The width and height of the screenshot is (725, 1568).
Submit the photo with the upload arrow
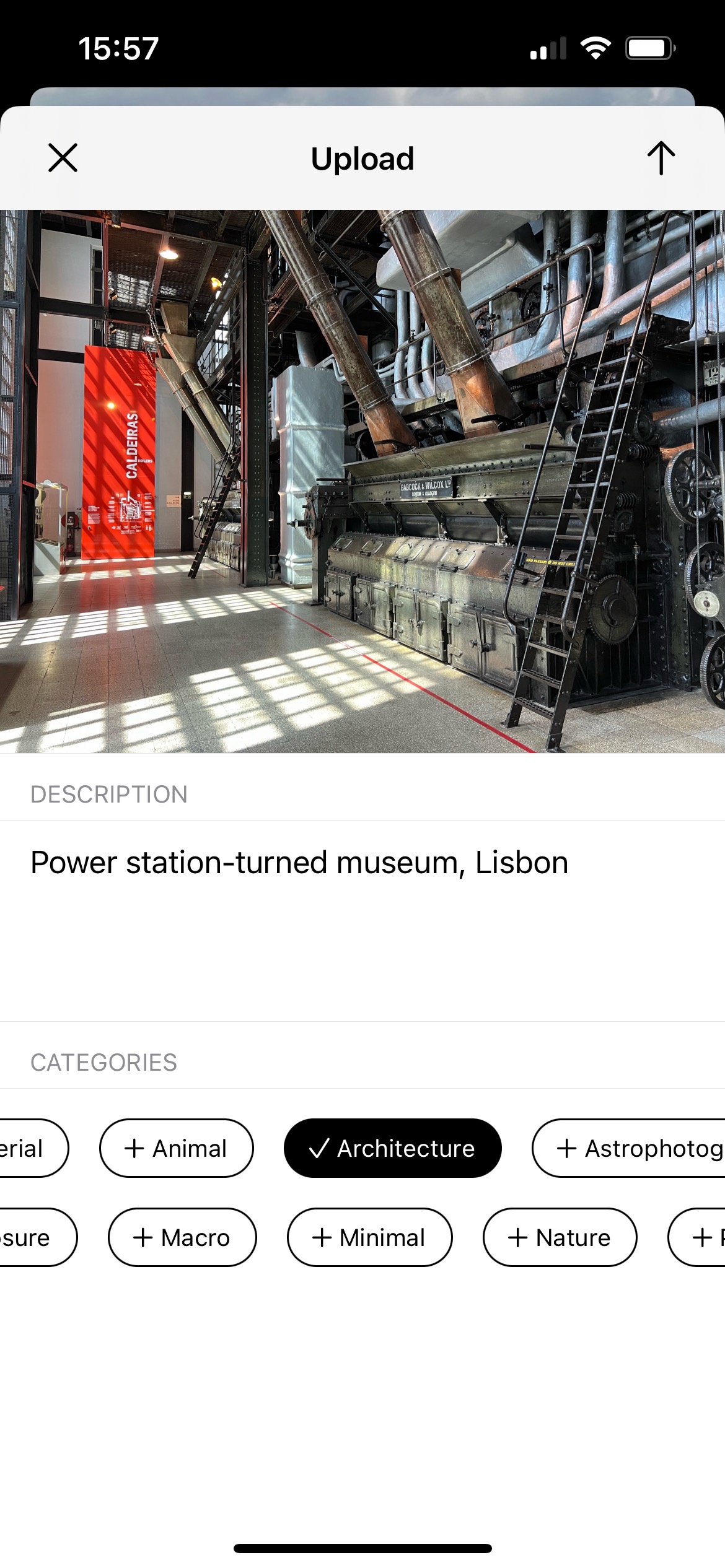pos(661,158)
